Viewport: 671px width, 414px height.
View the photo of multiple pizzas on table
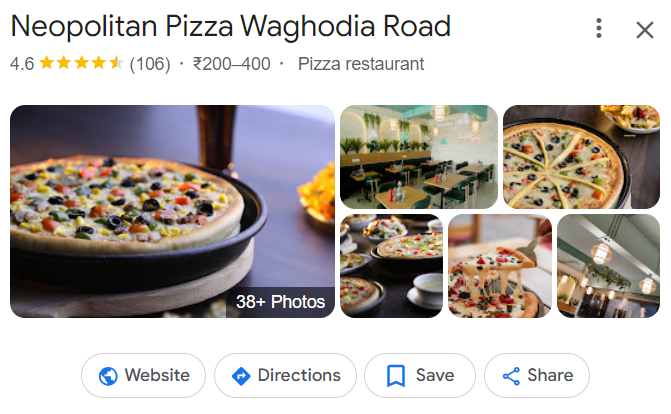point(391,266)
